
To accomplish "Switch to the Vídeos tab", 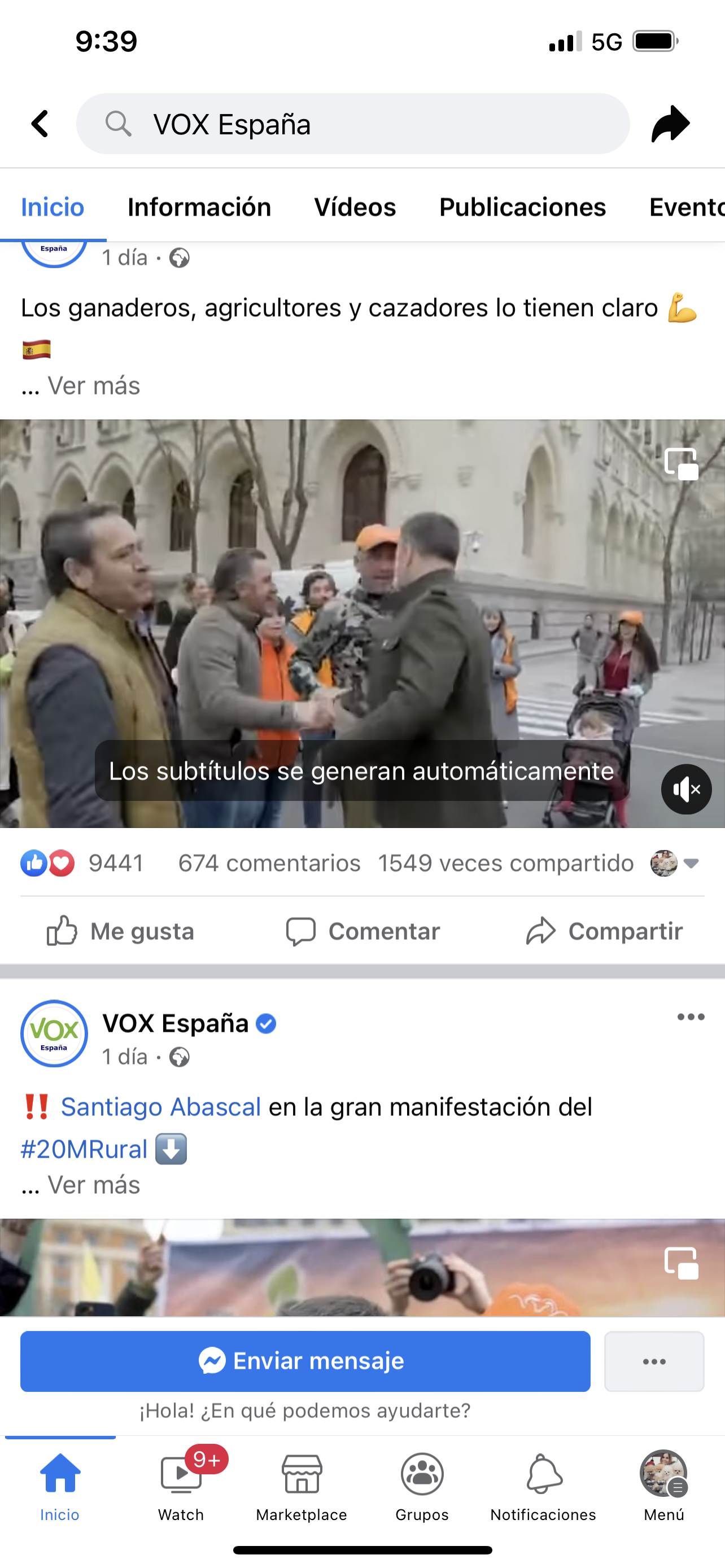I will click(355, 208).
